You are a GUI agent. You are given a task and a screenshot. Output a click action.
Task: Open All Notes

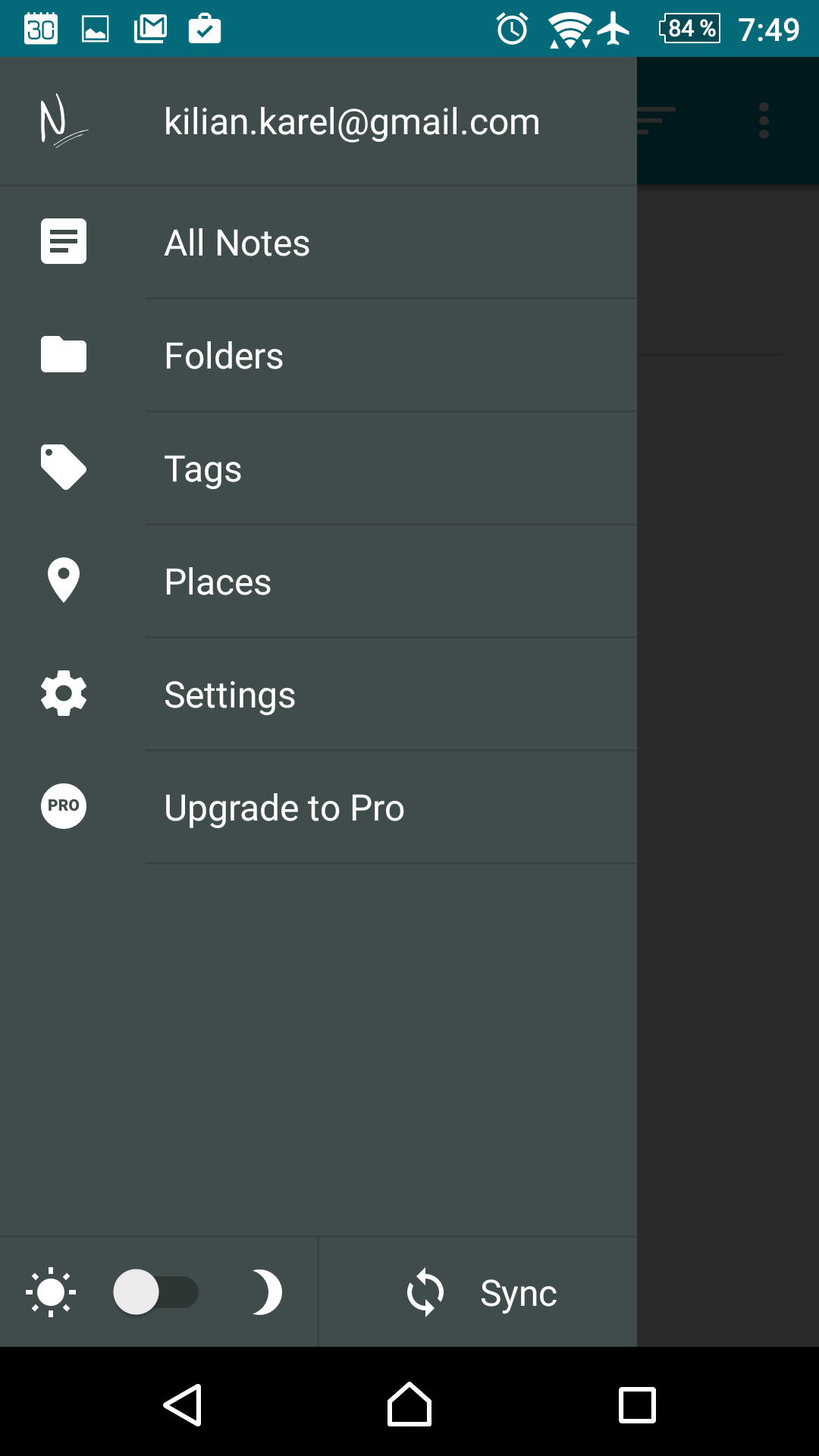point(318,243)
